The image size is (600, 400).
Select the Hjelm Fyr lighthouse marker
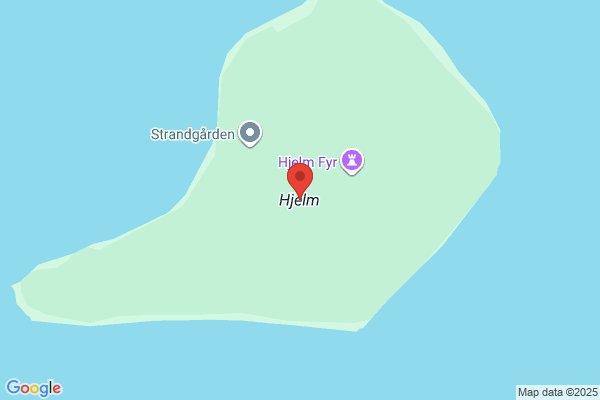[x=352, y=161]
